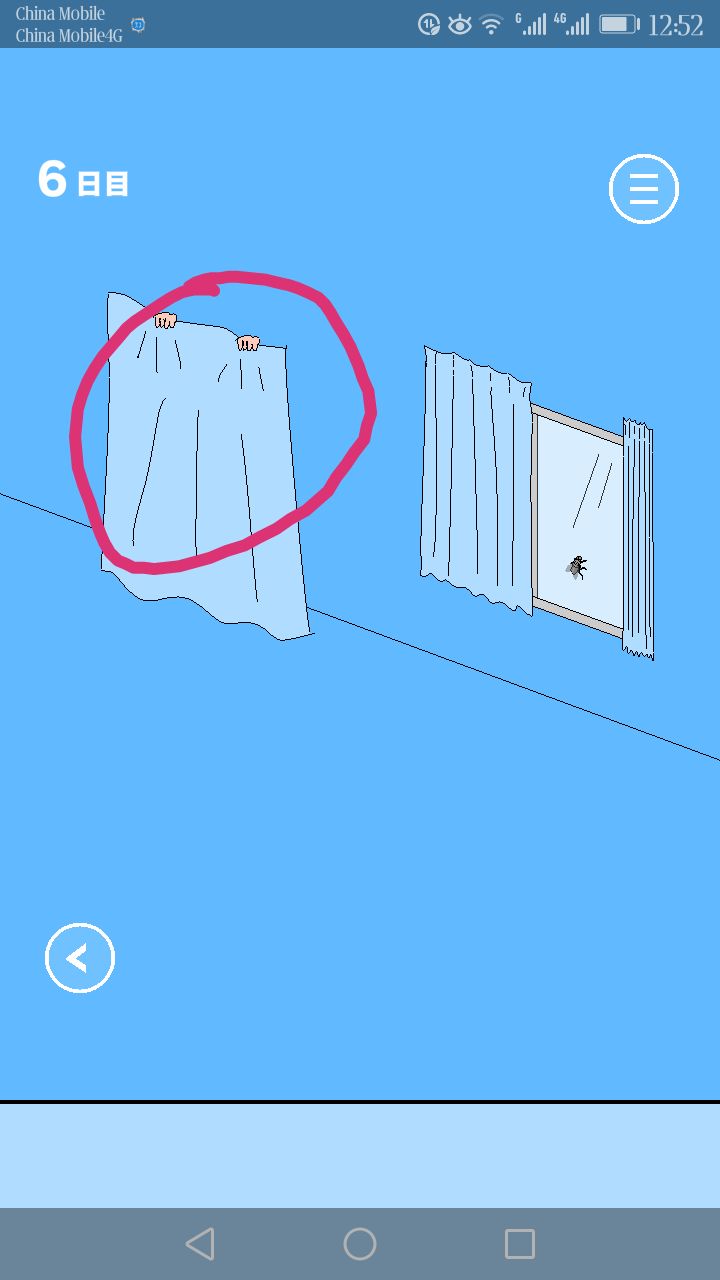Select the in-game back arrow button

pyautogui.click(x=79, y=957)
